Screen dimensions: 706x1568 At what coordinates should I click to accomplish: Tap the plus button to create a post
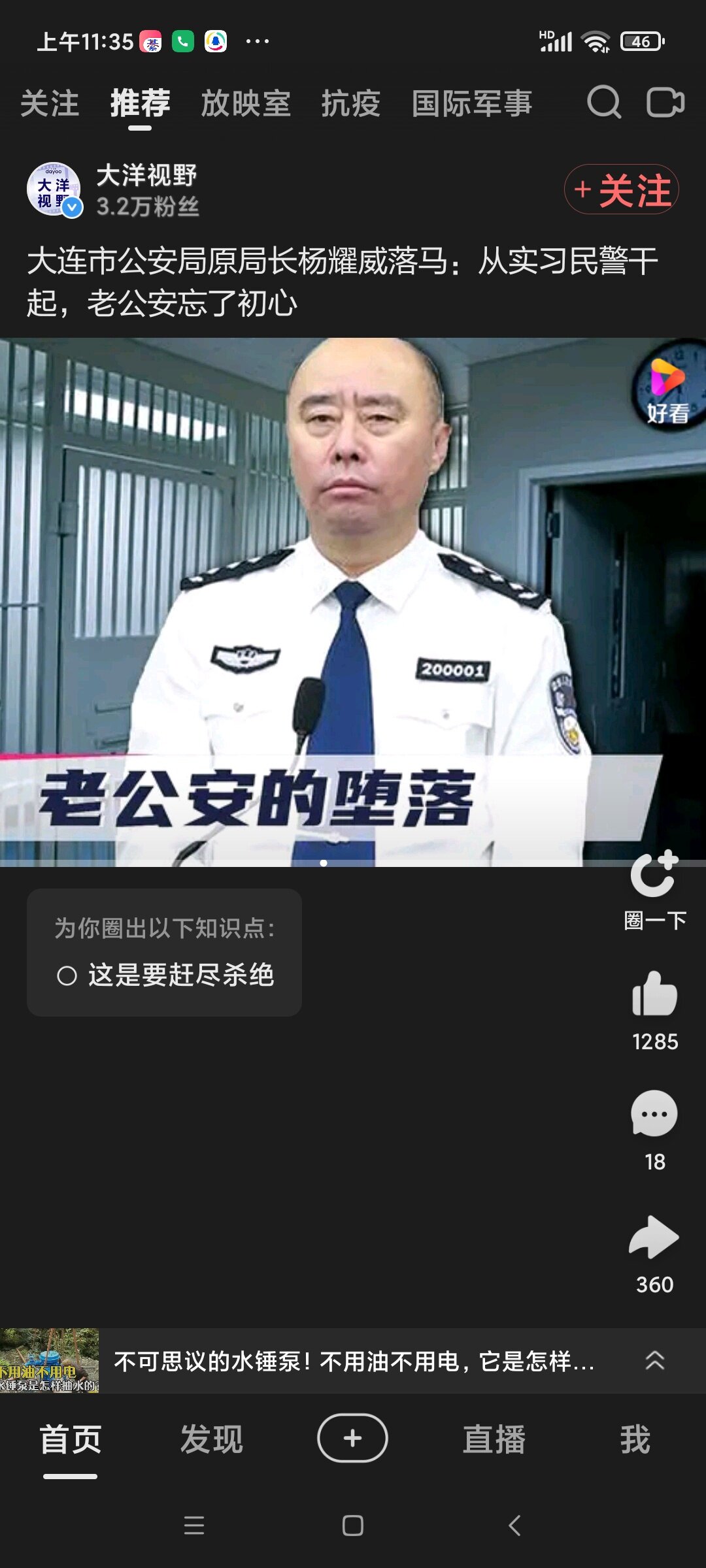tap(352, 1438)
